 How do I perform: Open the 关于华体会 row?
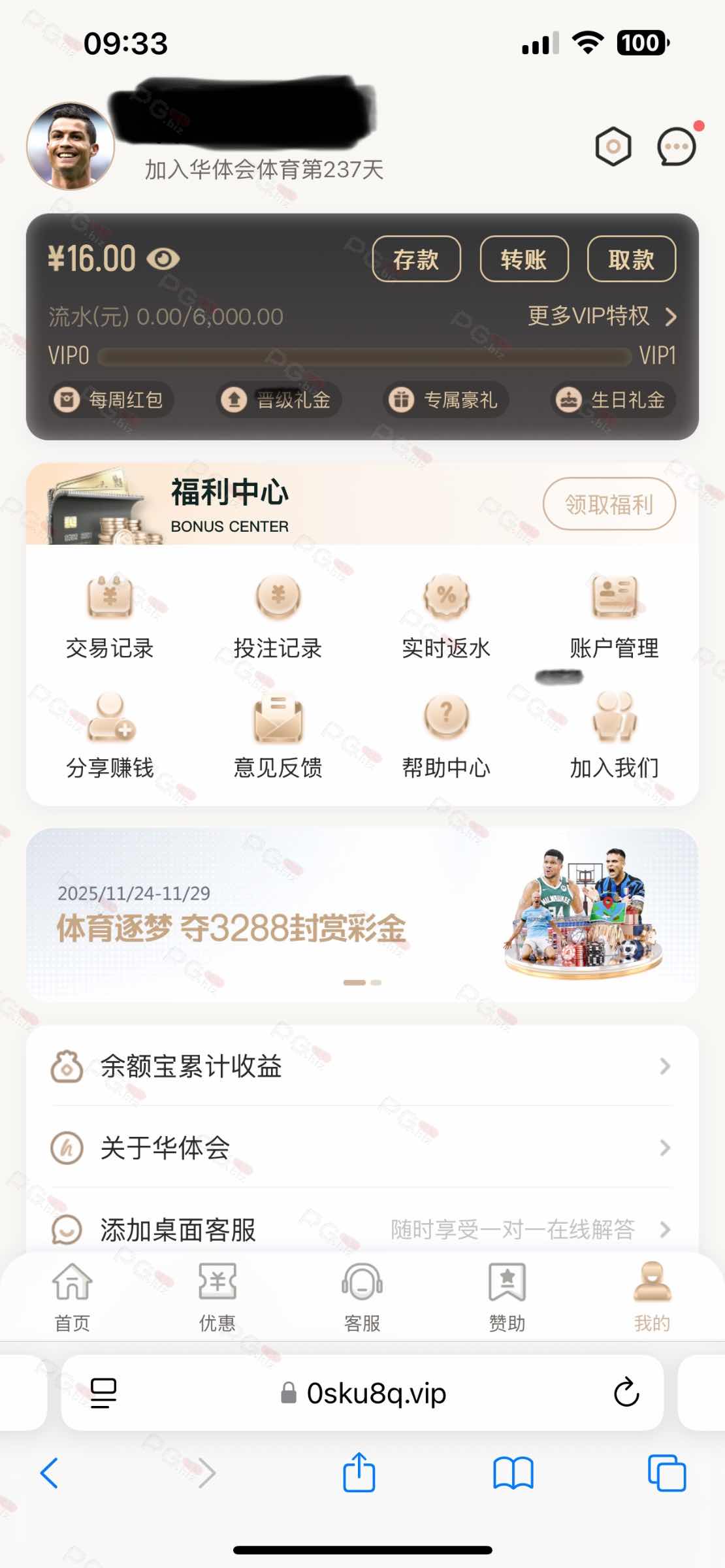point(362,1148)
